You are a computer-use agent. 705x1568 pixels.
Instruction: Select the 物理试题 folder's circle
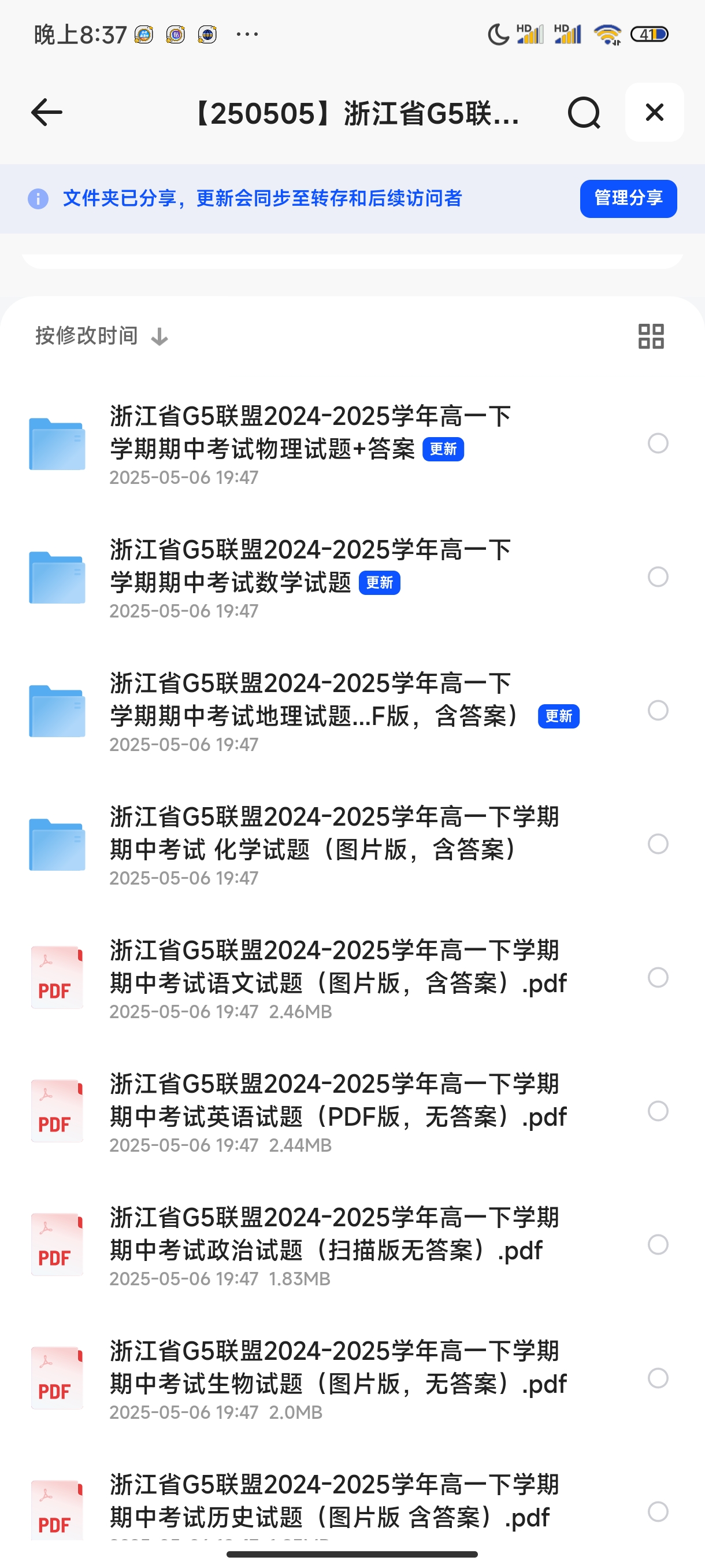click(658, 443)
